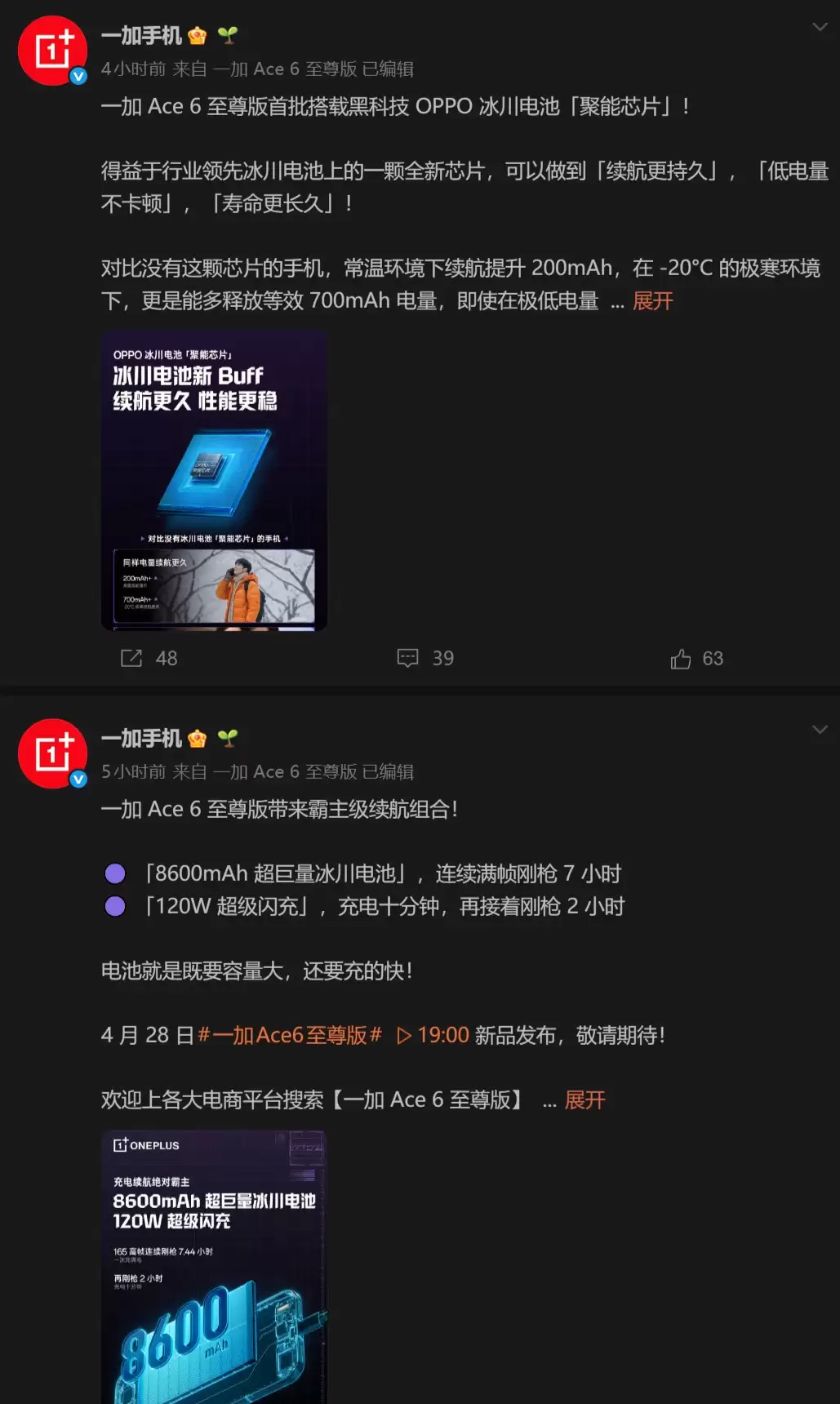Open 一加手机 avatar on the 5小时前 post
Image resolution: width=840 pixels, height=1404 pixels.
(x=52, y=753)
